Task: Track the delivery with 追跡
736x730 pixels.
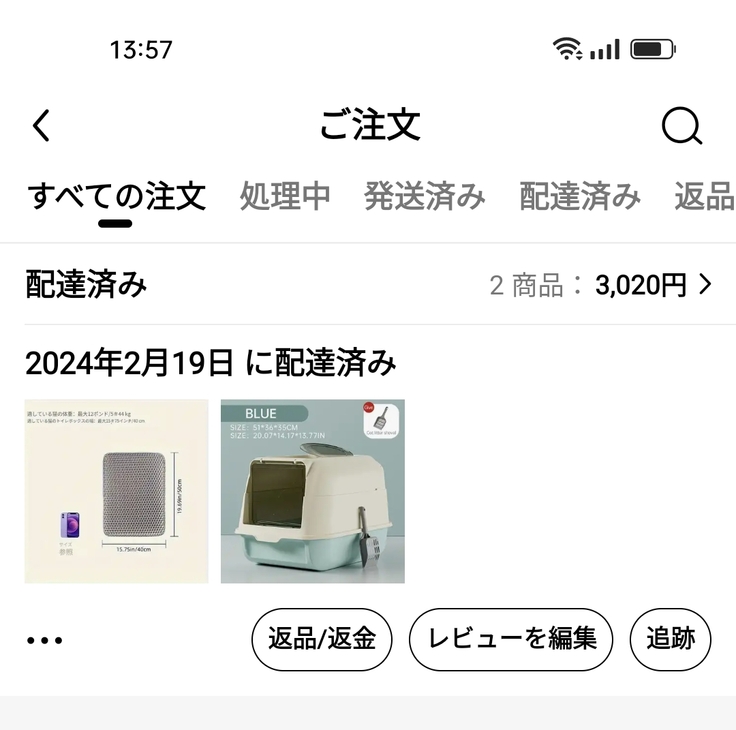Action: click(670, 639)
